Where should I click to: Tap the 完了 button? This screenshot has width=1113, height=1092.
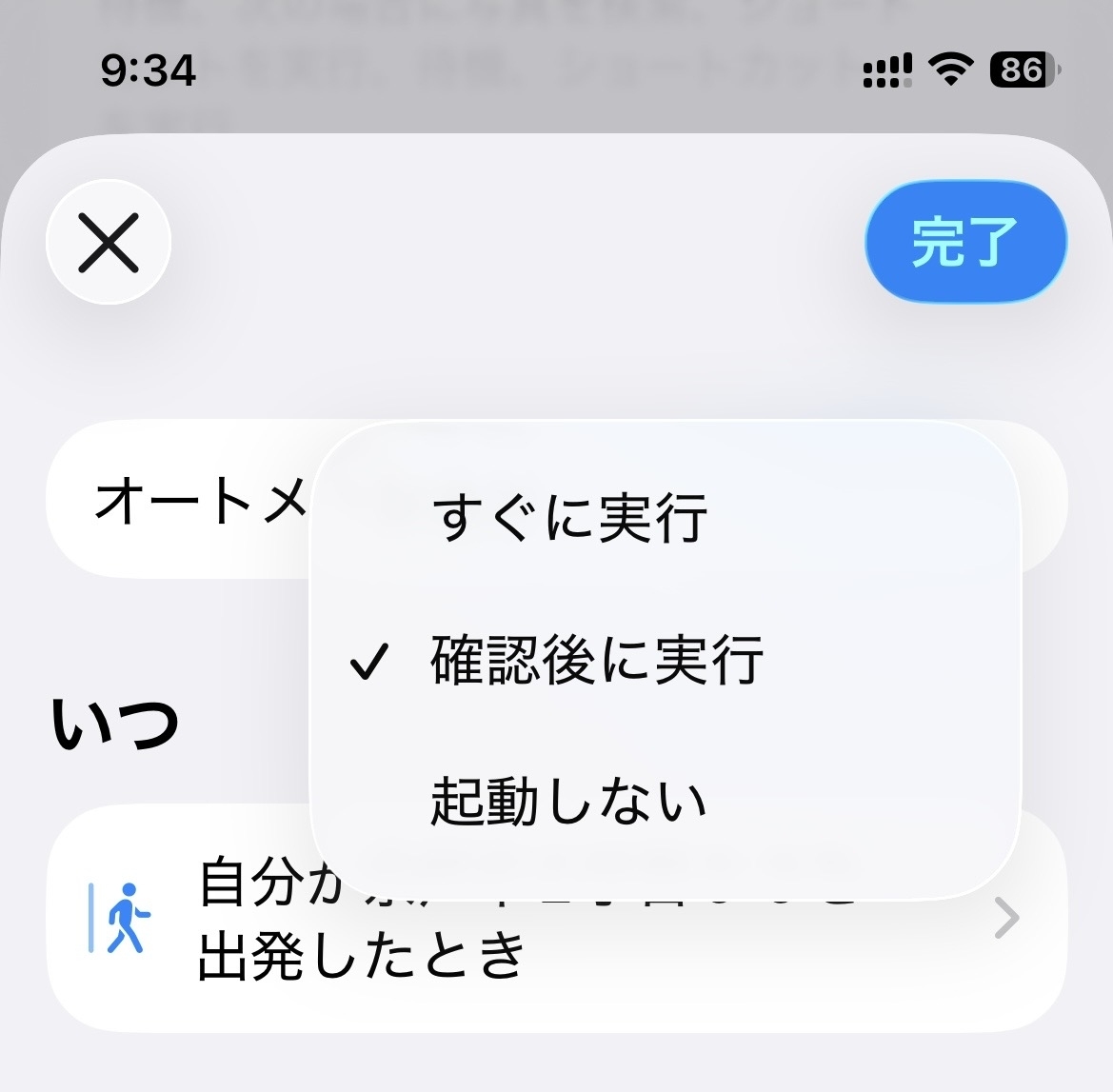965,242
